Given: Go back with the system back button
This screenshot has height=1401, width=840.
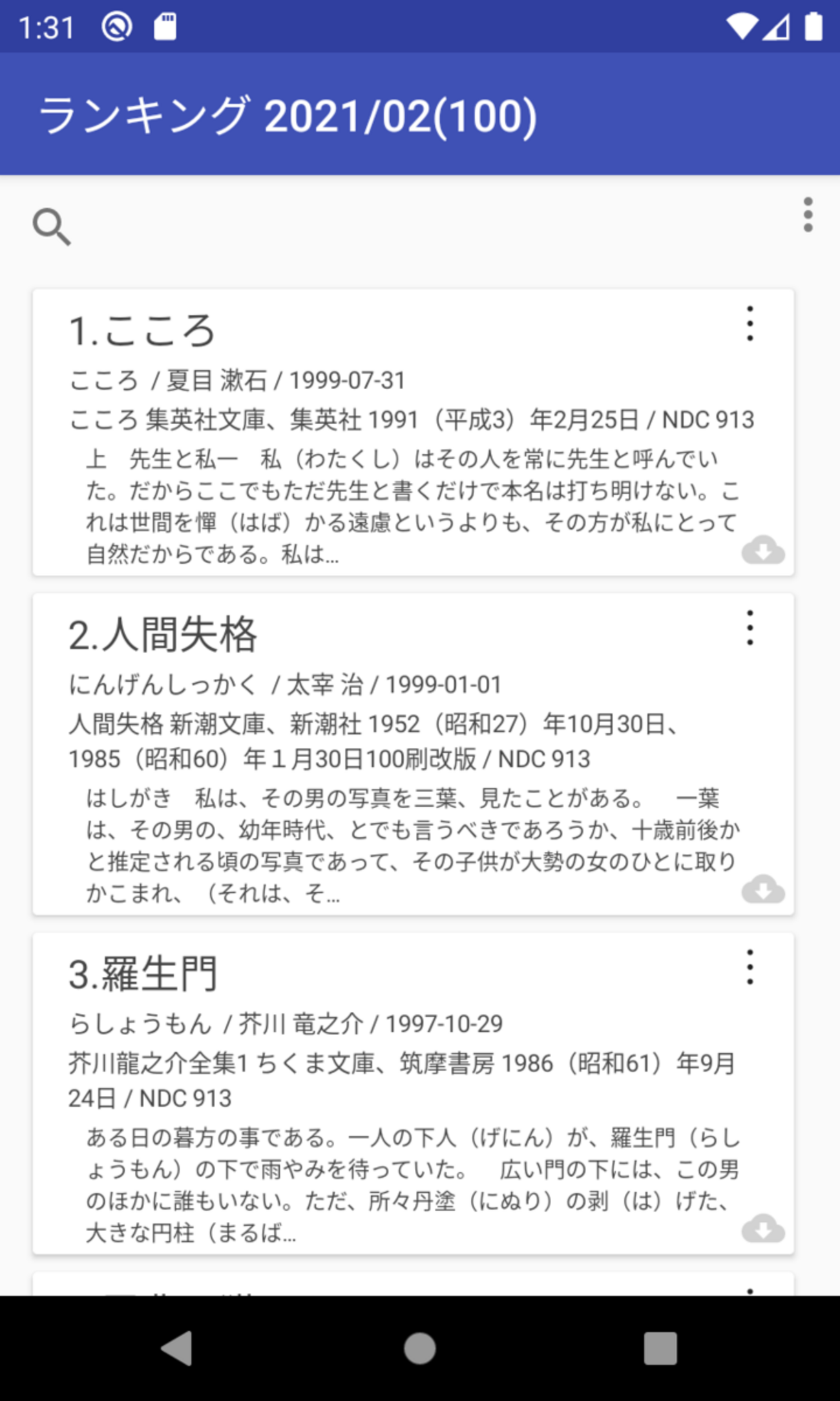Looking at the screenshot, I should point(176,1349).
